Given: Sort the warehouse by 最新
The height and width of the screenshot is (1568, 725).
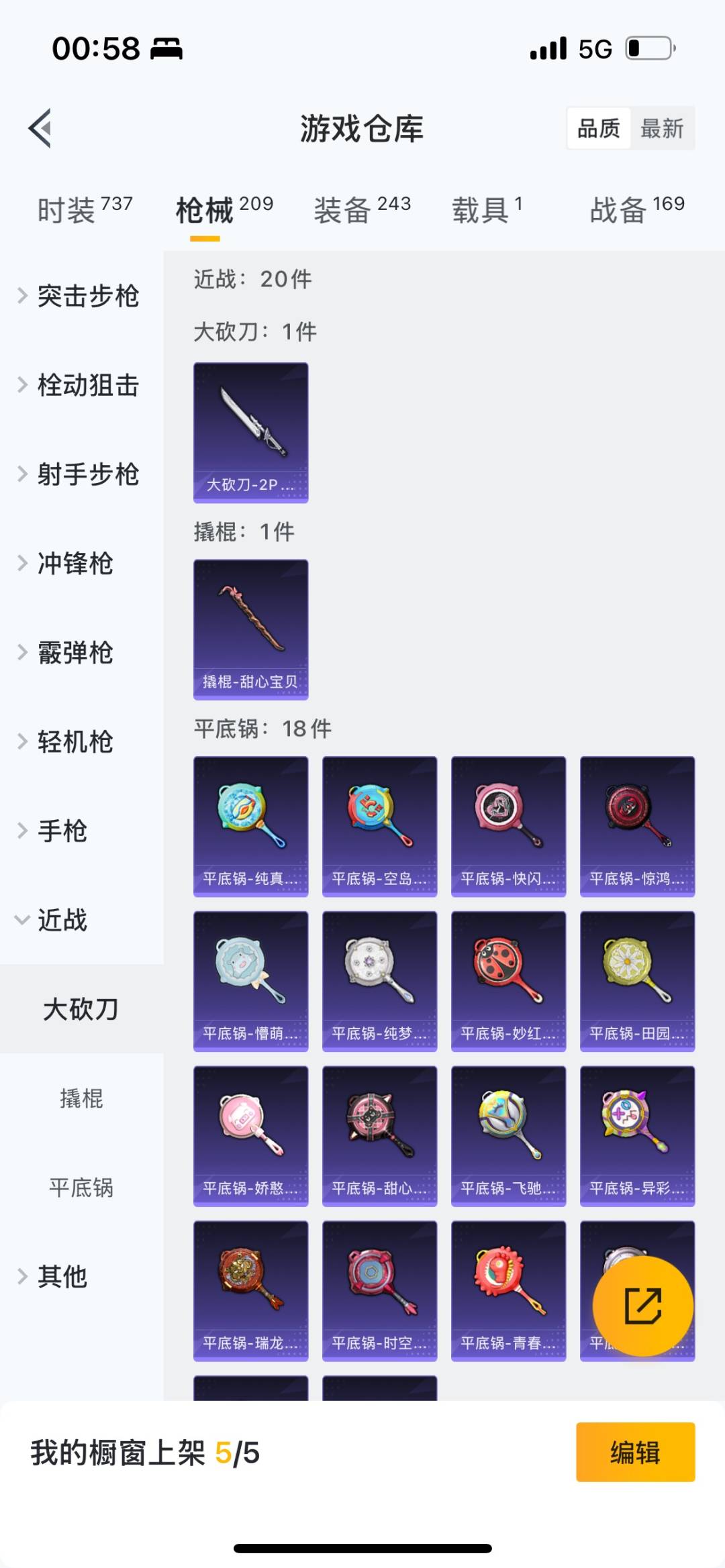Looking at the screenshot, I should click(662, 128).
